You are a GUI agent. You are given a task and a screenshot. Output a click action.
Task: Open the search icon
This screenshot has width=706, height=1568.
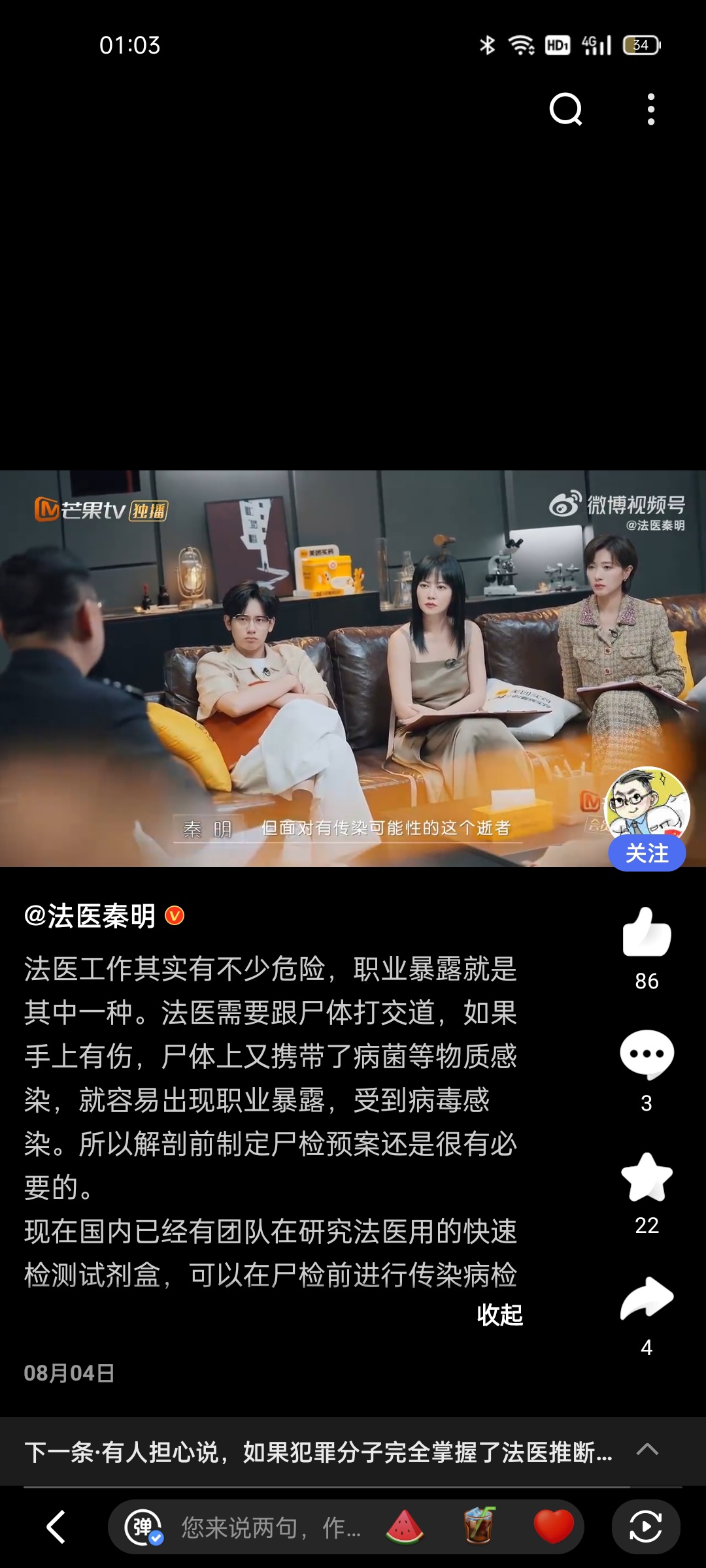tap(566, 109)
